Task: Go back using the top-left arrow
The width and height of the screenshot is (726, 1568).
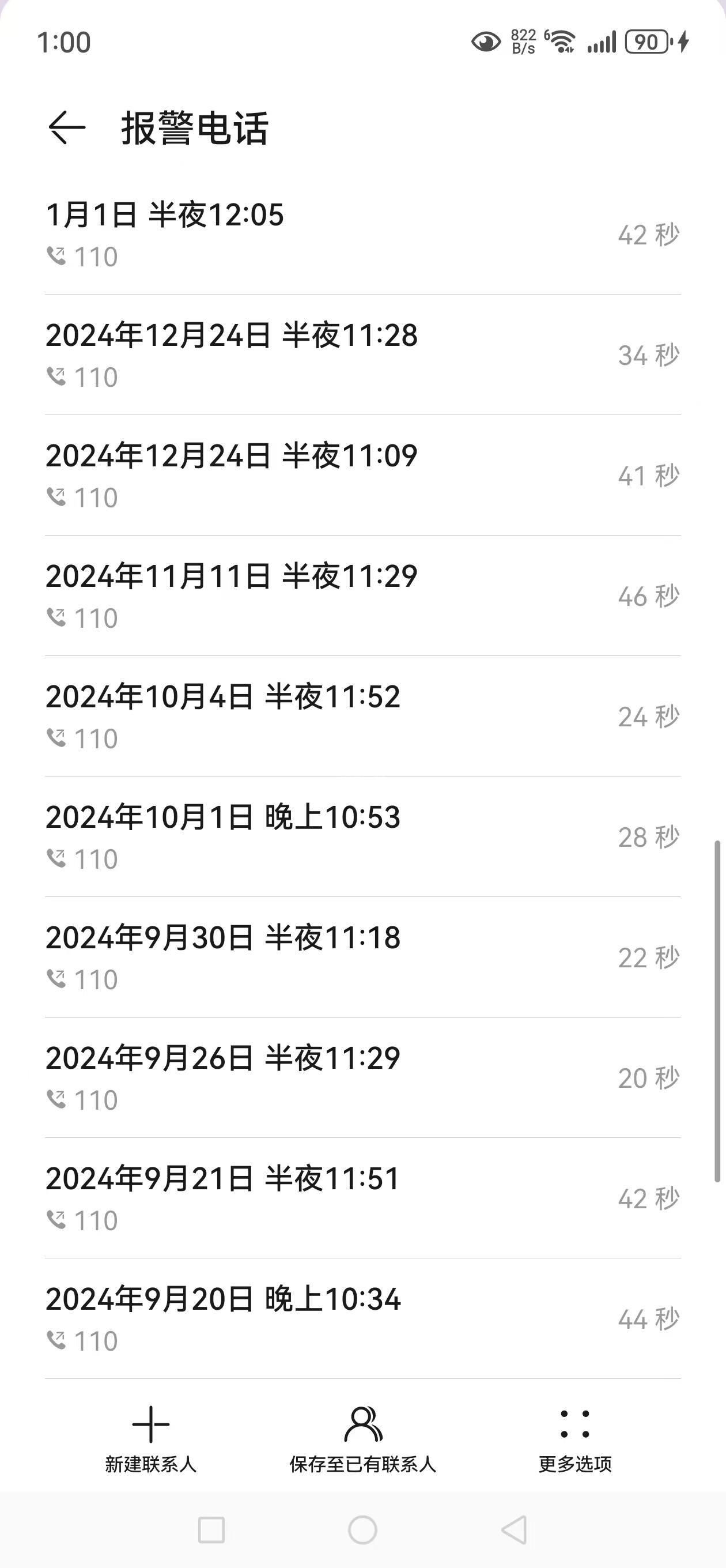Action: coord(67,128)
